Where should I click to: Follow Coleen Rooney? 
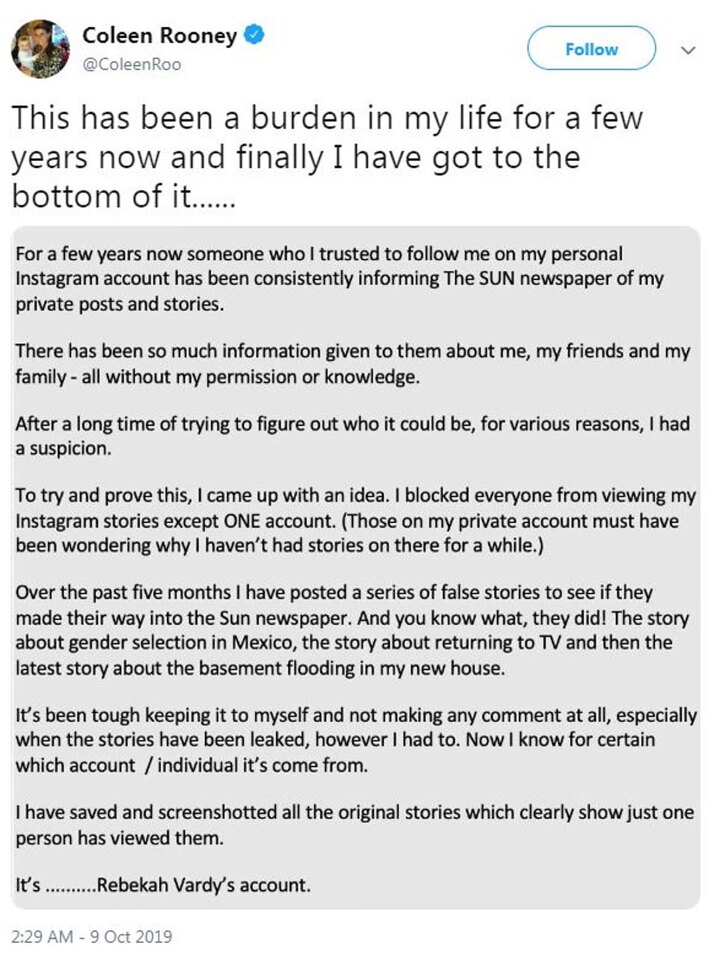coord(591,49)
